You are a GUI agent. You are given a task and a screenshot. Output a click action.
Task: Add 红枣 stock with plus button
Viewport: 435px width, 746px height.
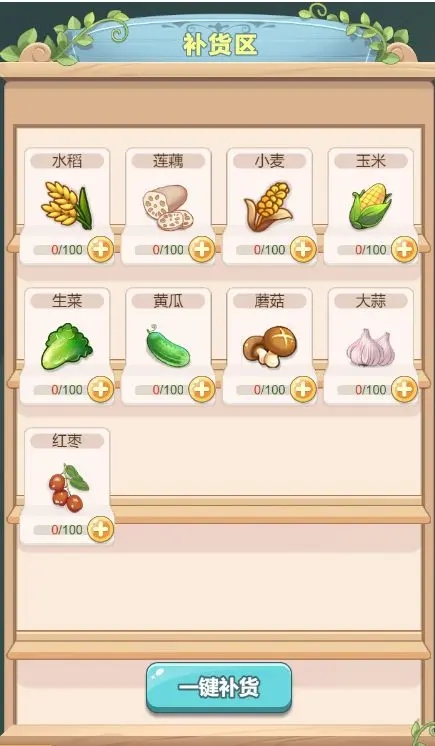tap(100, 529)
